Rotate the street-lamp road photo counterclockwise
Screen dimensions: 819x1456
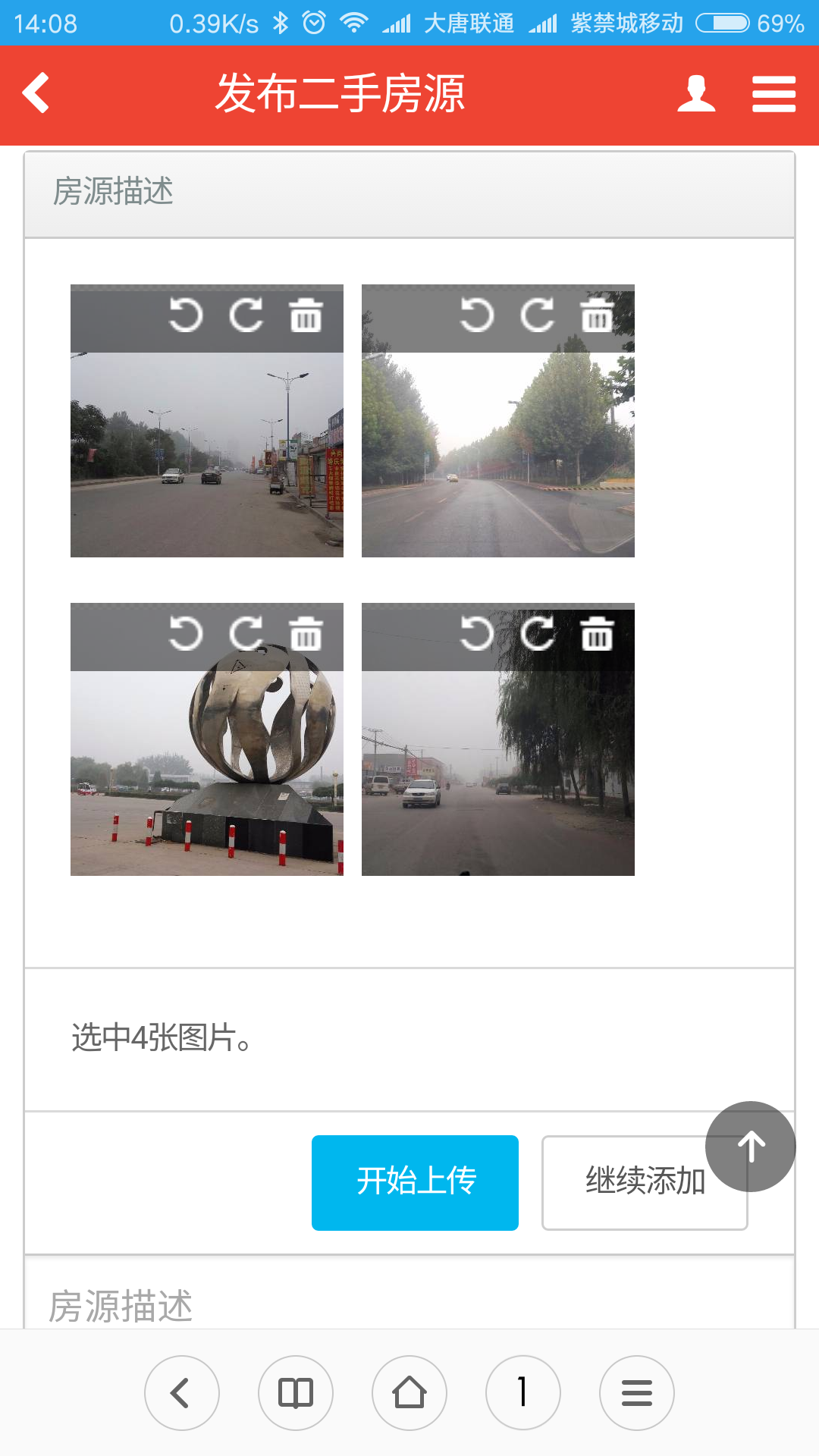pos(186,315)
